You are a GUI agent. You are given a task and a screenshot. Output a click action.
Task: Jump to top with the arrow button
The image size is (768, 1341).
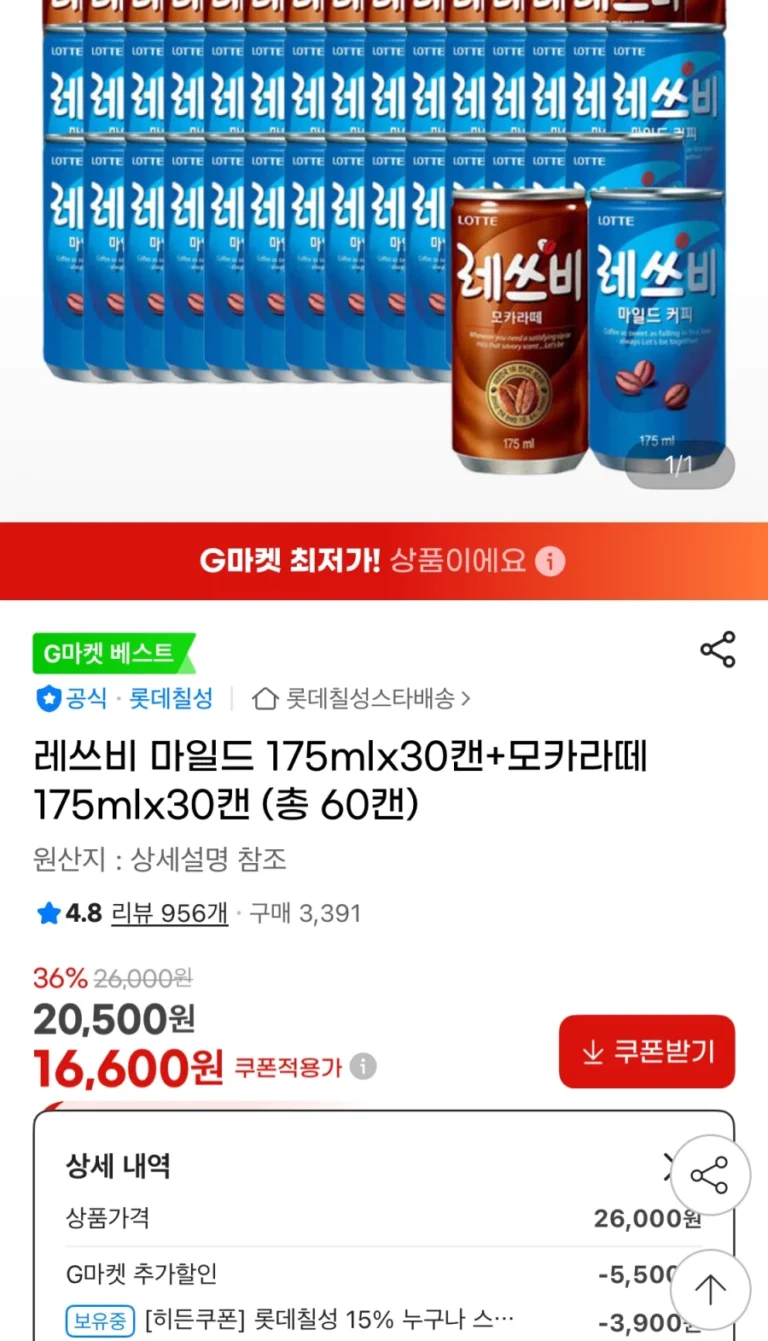click(709, 1290)
